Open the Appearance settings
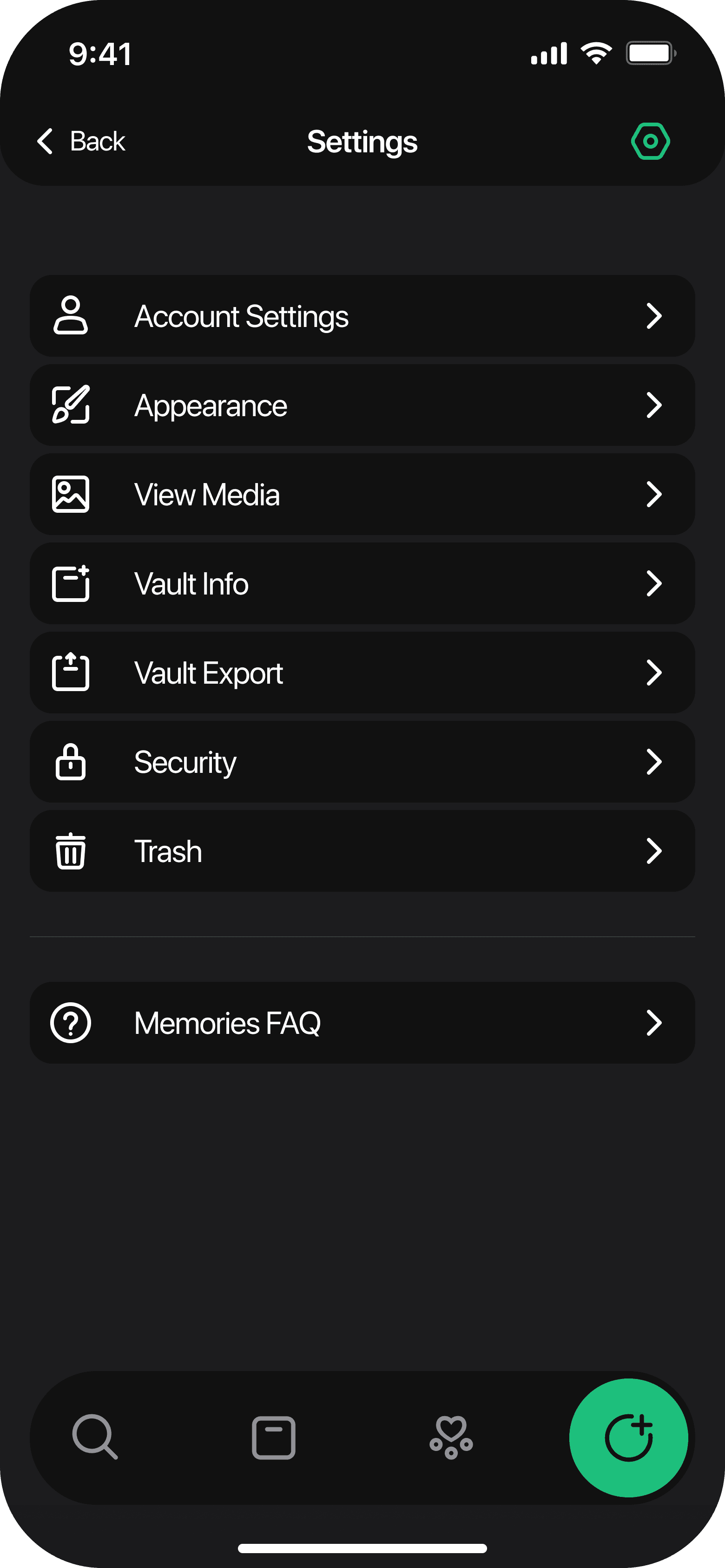The width and height of the screenshot is (725, 1568). 362,405
